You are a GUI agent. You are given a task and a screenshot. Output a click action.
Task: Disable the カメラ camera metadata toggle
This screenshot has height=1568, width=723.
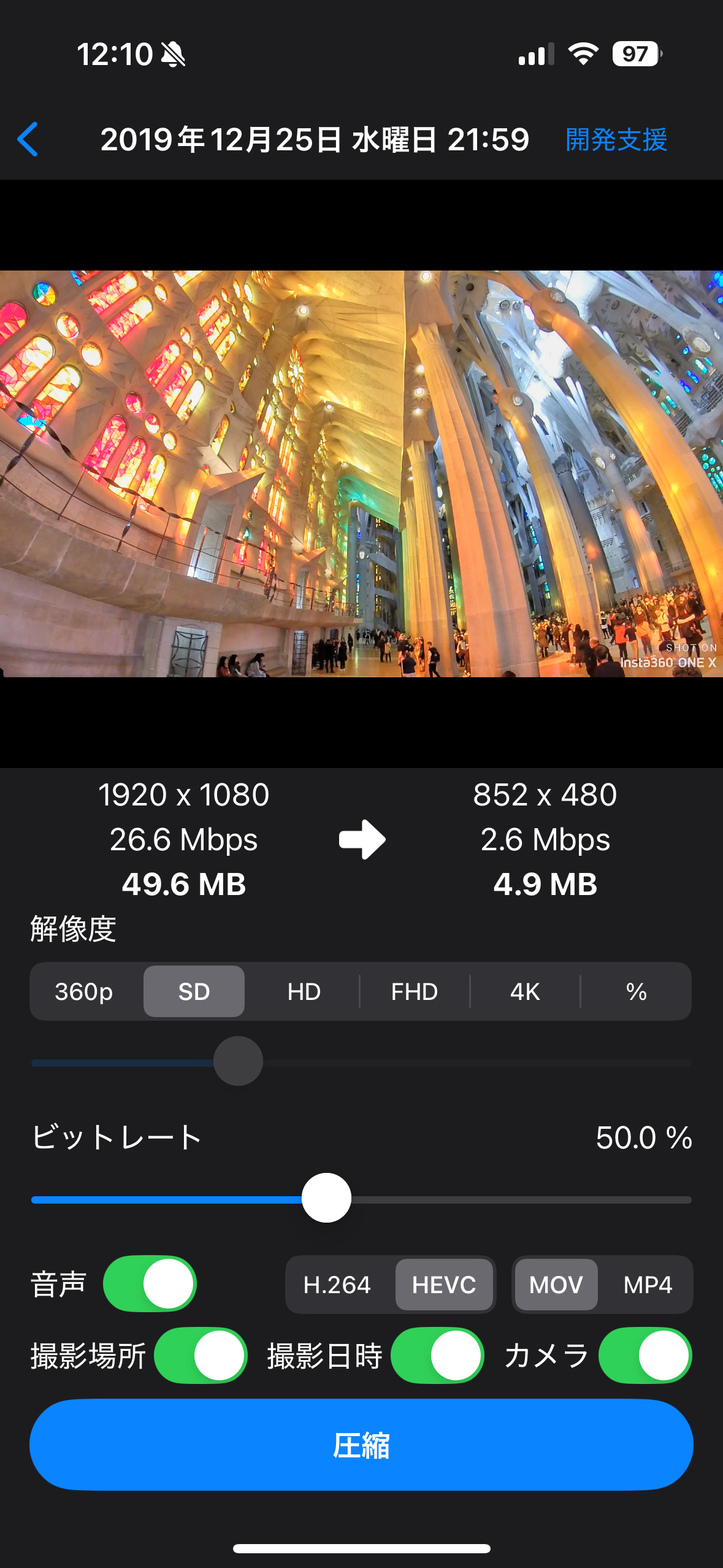[x=645, y=1356]
